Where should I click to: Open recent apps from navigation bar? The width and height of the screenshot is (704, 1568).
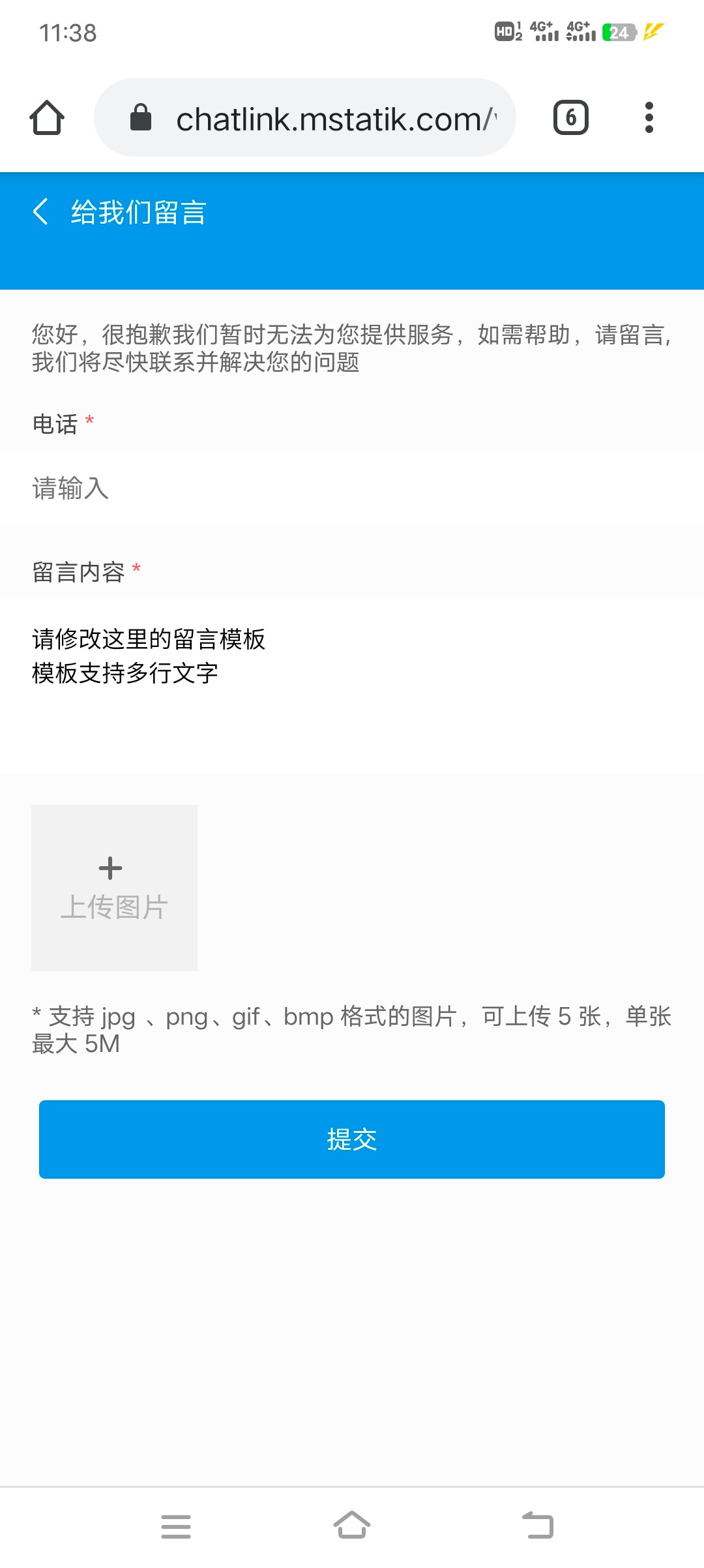tap(176, 1526)
